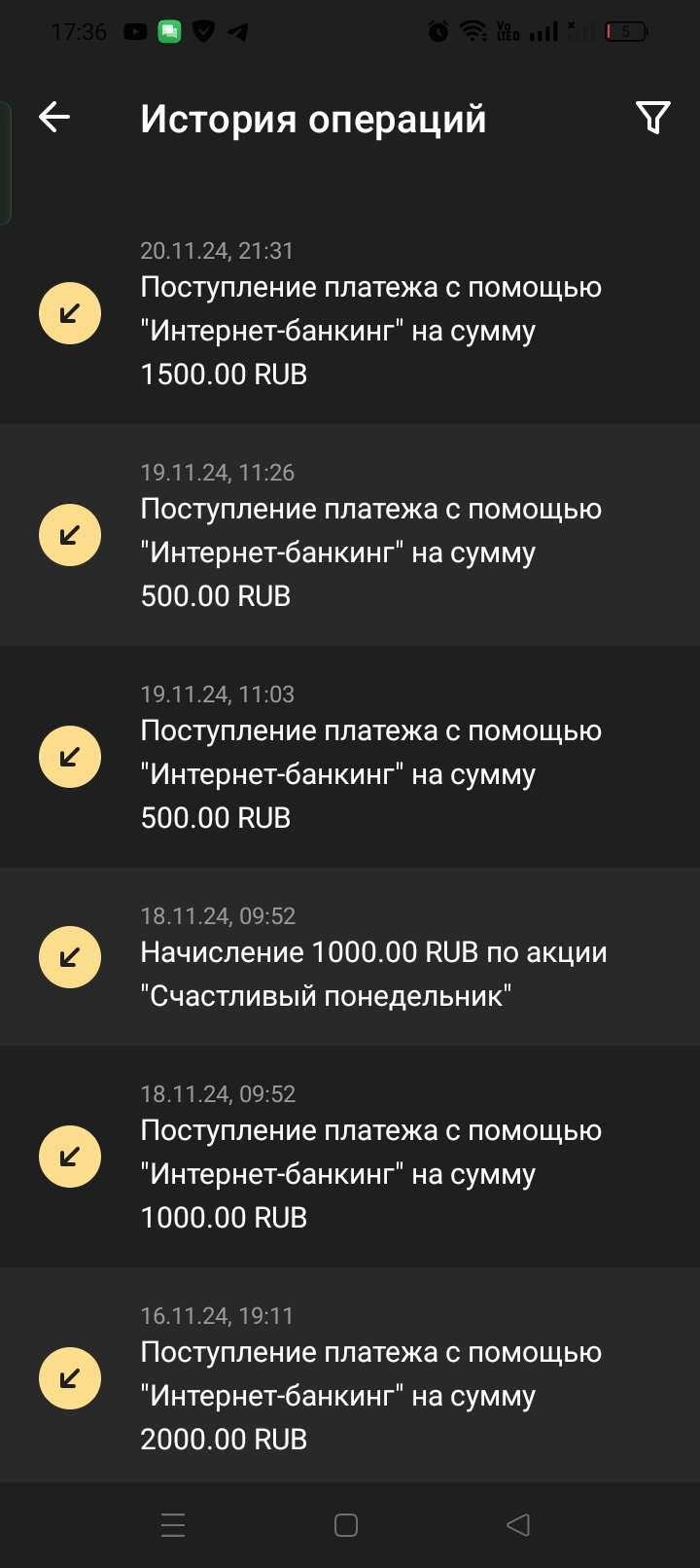Open the 19.11.24 11:03 payment of 500.00 RUB
Screen dimensions: 700x1568
[369, 773]
